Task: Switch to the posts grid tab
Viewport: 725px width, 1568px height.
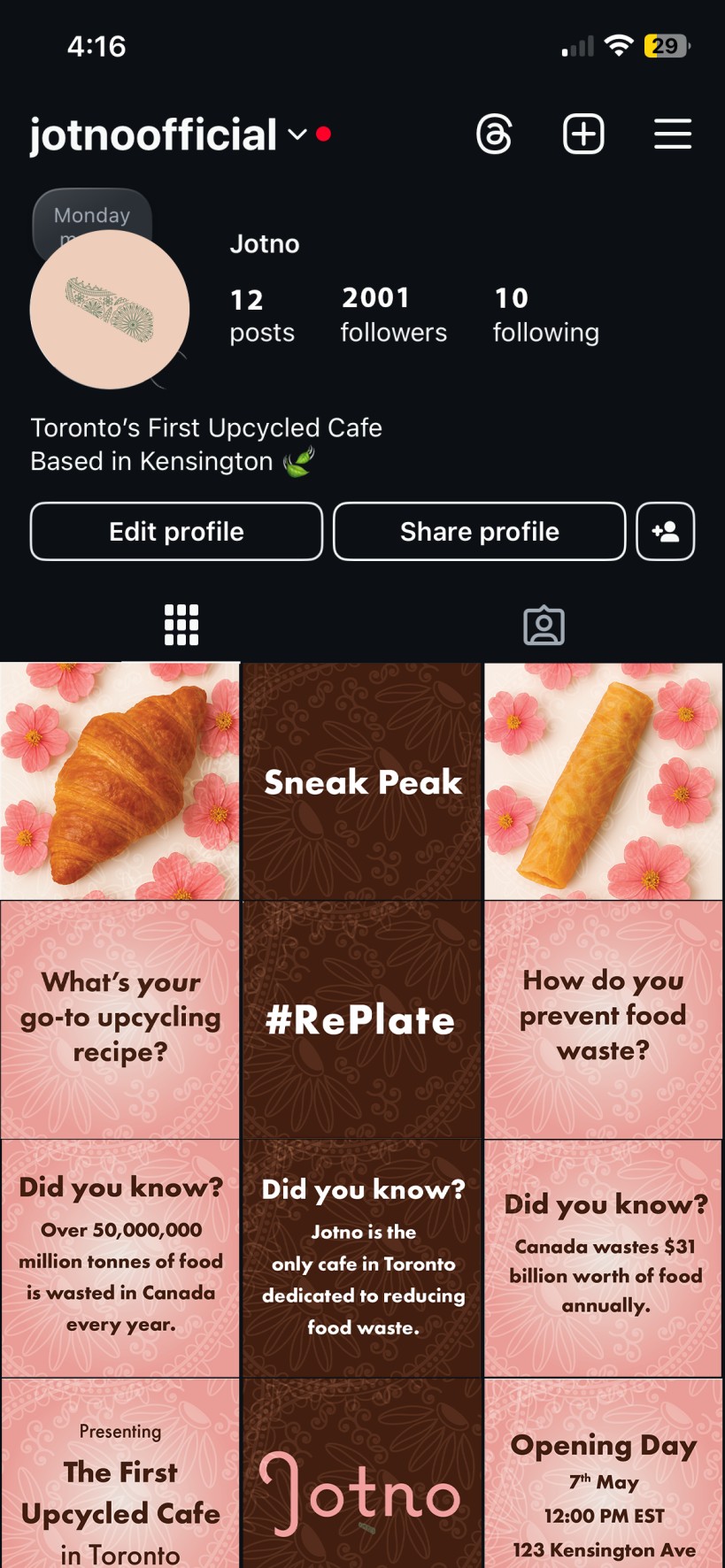Action: click(181, 626)
